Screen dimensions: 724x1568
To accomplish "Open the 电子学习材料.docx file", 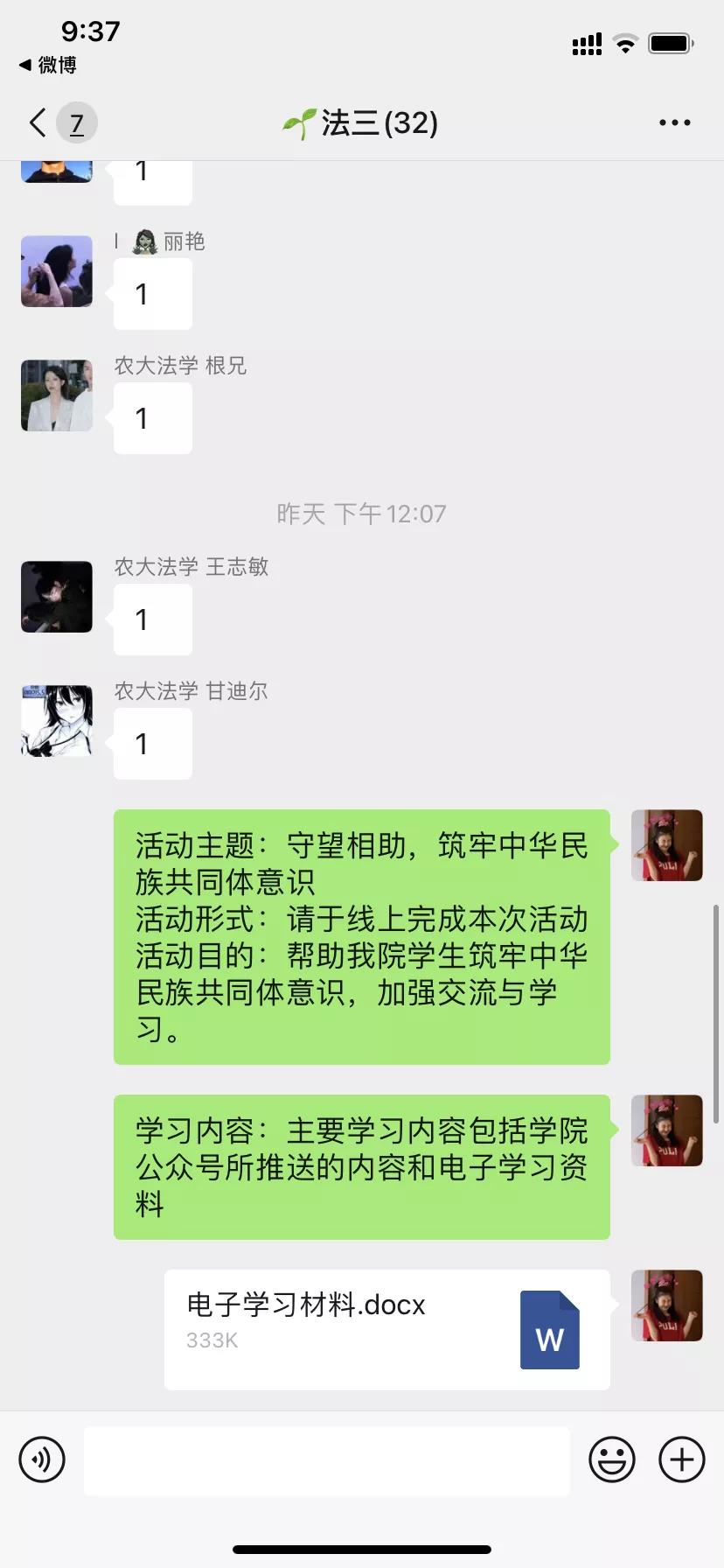I will 386,1329.
